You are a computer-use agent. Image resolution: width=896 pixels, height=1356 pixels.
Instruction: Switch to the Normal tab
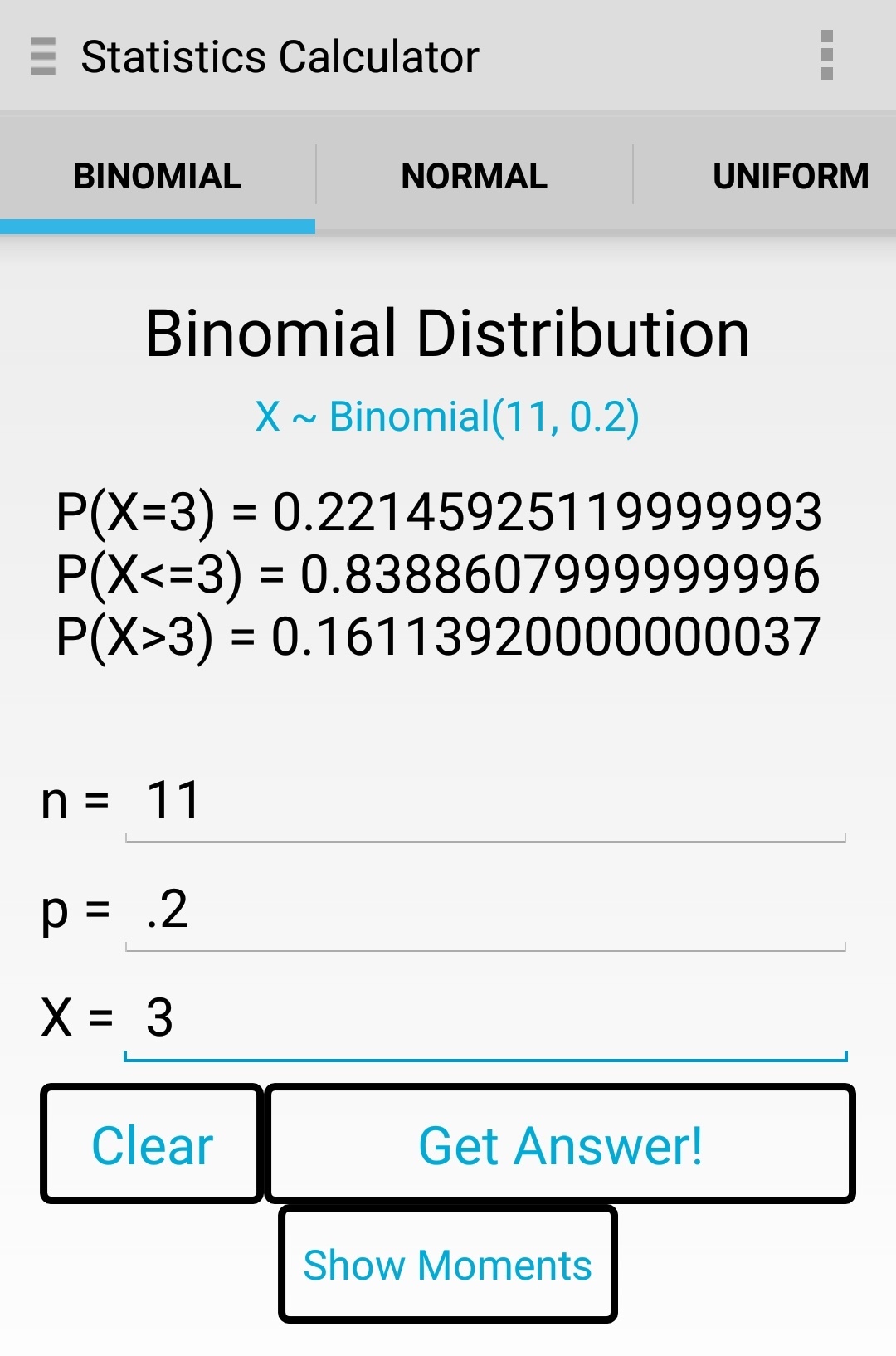474,176
